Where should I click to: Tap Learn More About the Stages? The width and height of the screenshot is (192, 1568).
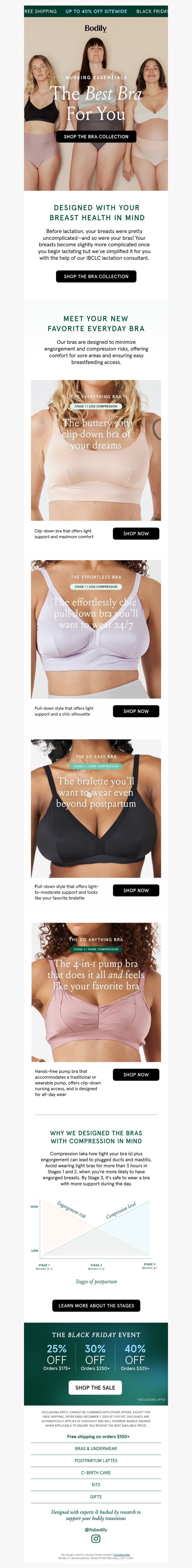click(96, 1305)
